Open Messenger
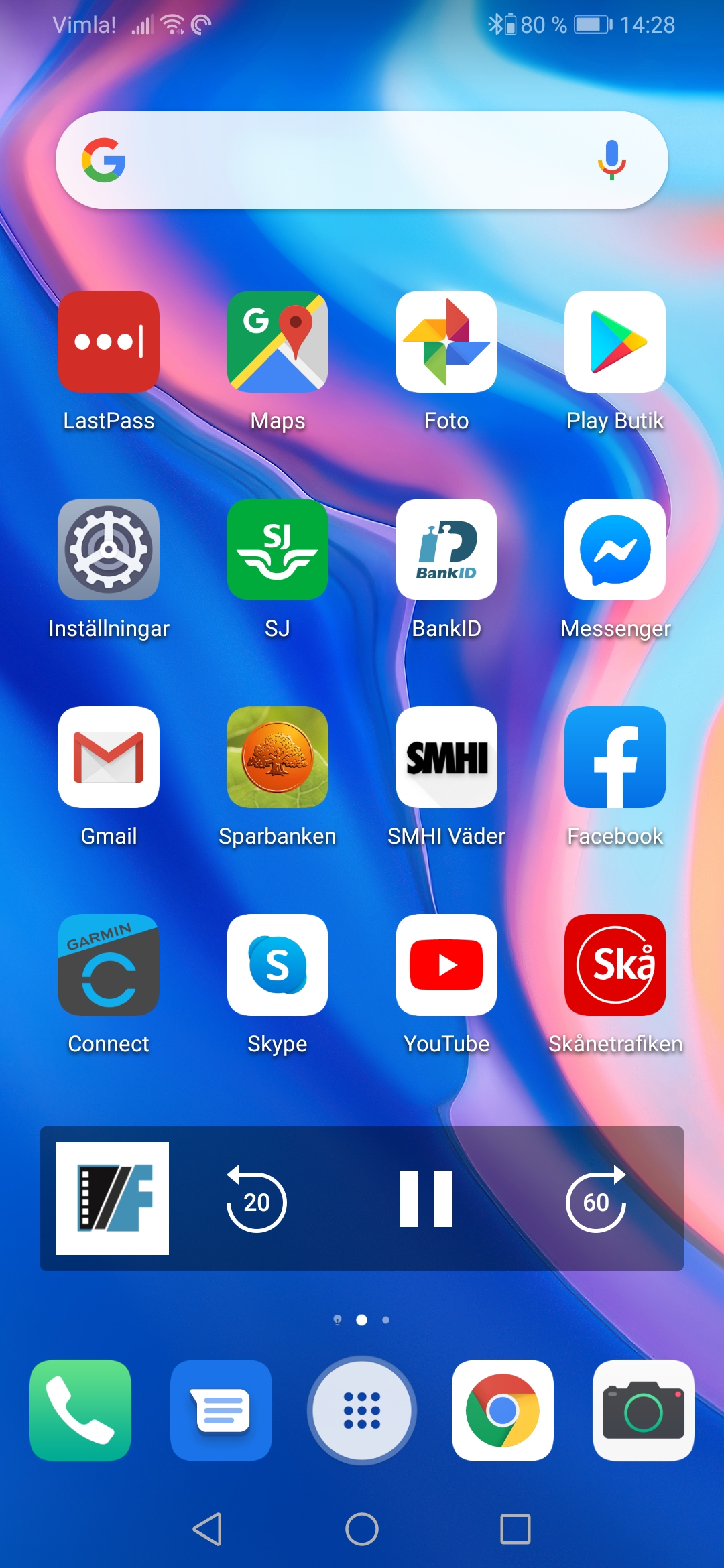This screenshot has width=724, height=1568. point(615,549)
